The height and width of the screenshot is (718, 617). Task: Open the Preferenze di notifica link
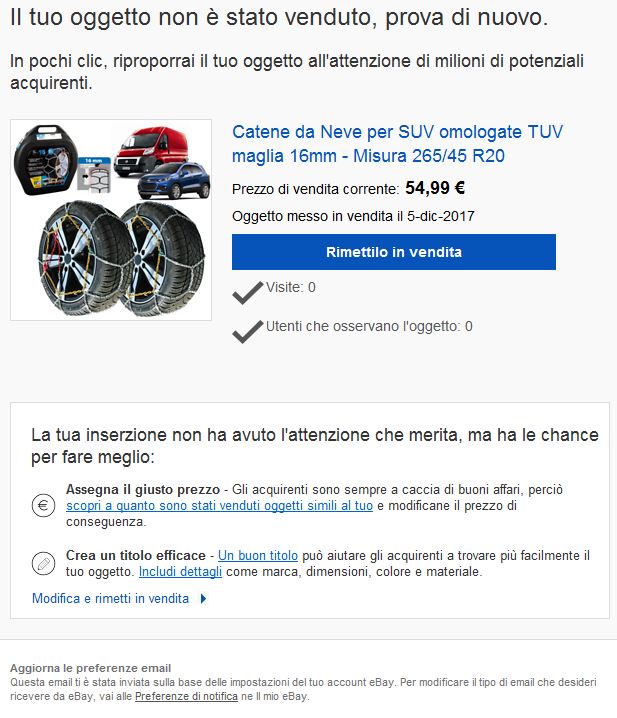[x=186, y=695]
